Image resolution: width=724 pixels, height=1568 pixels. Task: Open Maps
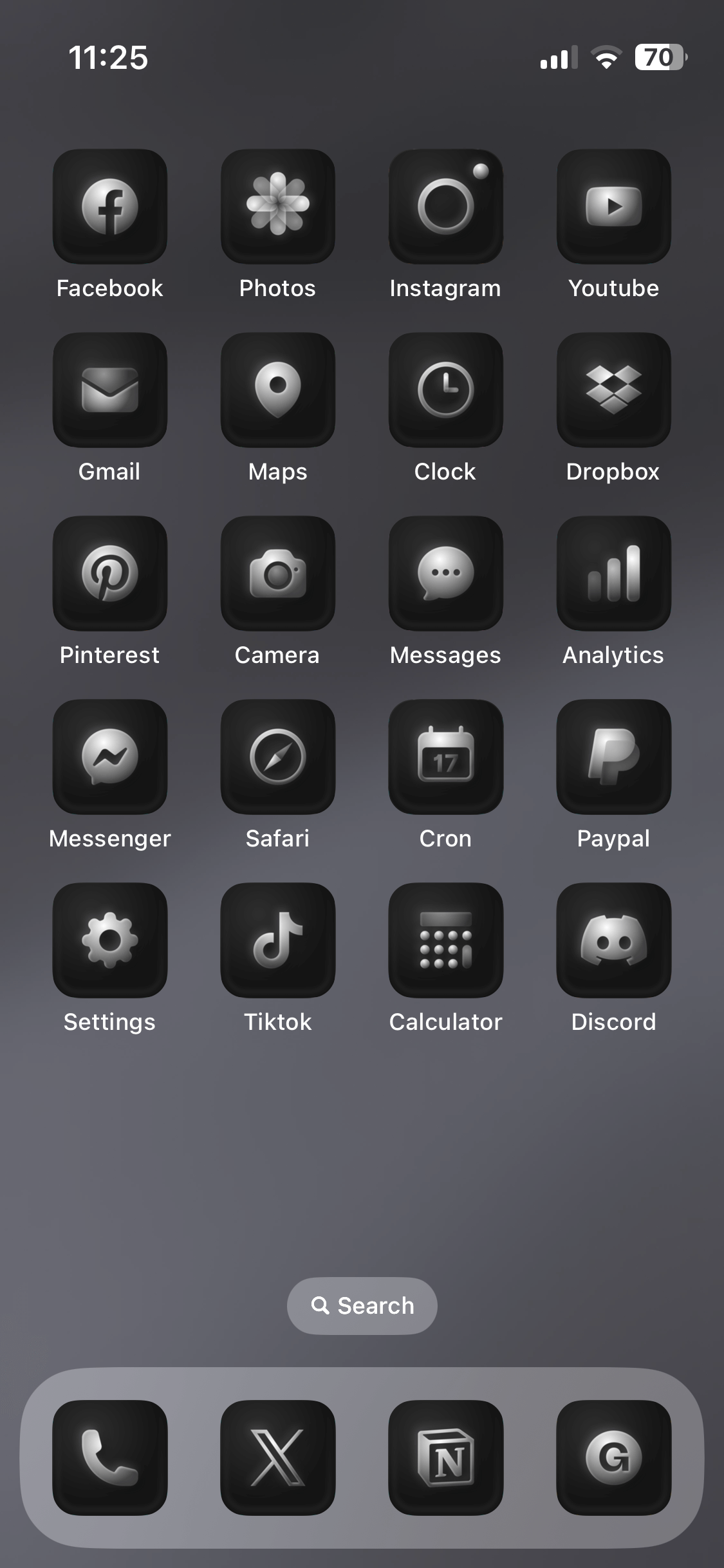[277, 389]
